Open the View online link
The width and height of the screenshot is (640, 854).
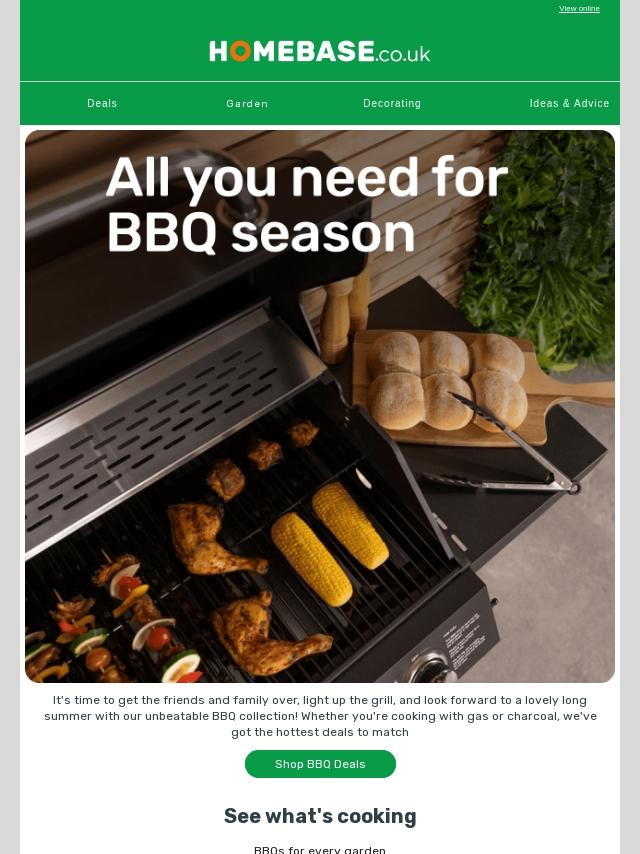click(579, 9)
